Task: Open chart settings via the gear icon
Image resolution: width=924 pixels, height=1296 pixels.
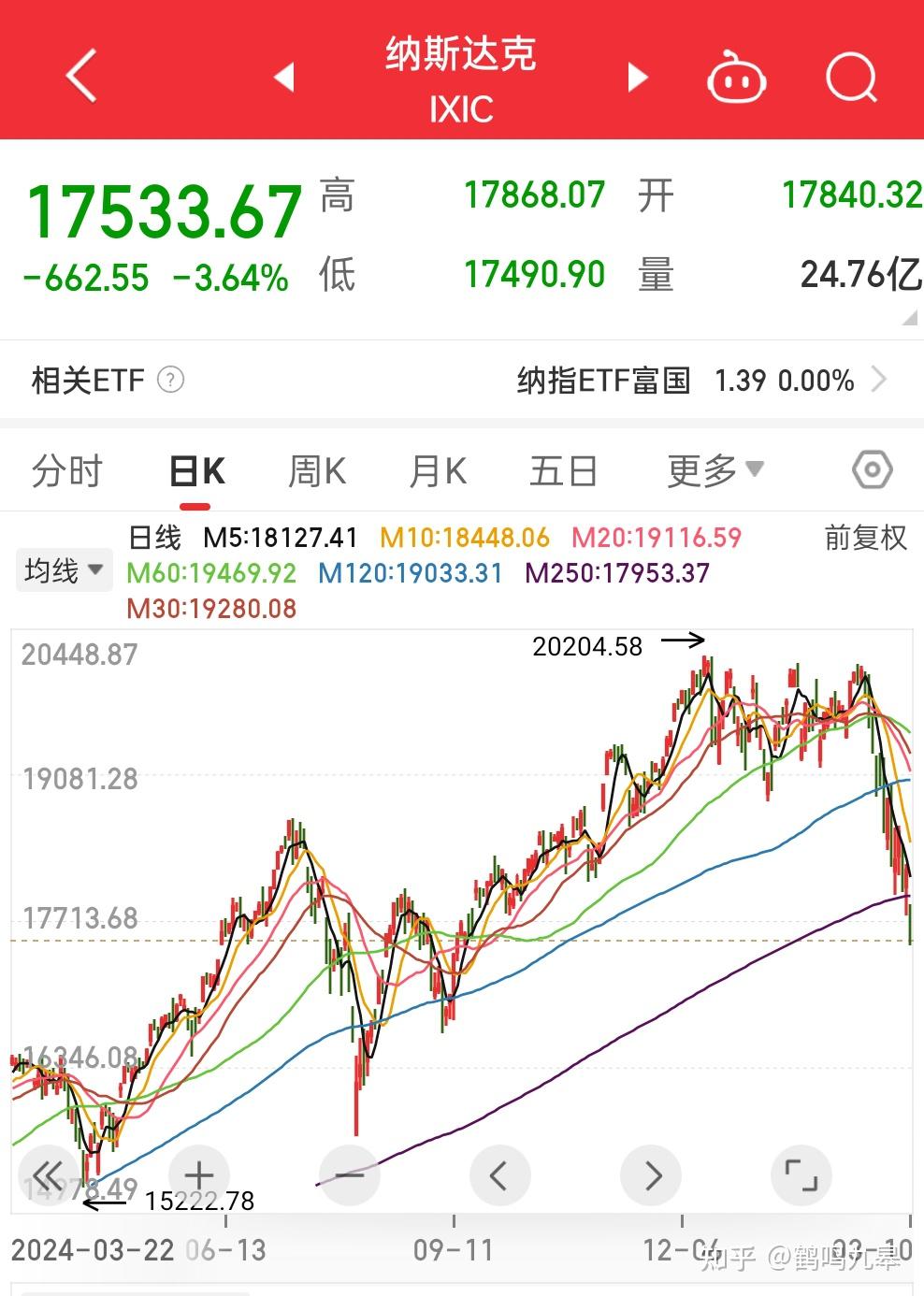Action: [870, 470]
